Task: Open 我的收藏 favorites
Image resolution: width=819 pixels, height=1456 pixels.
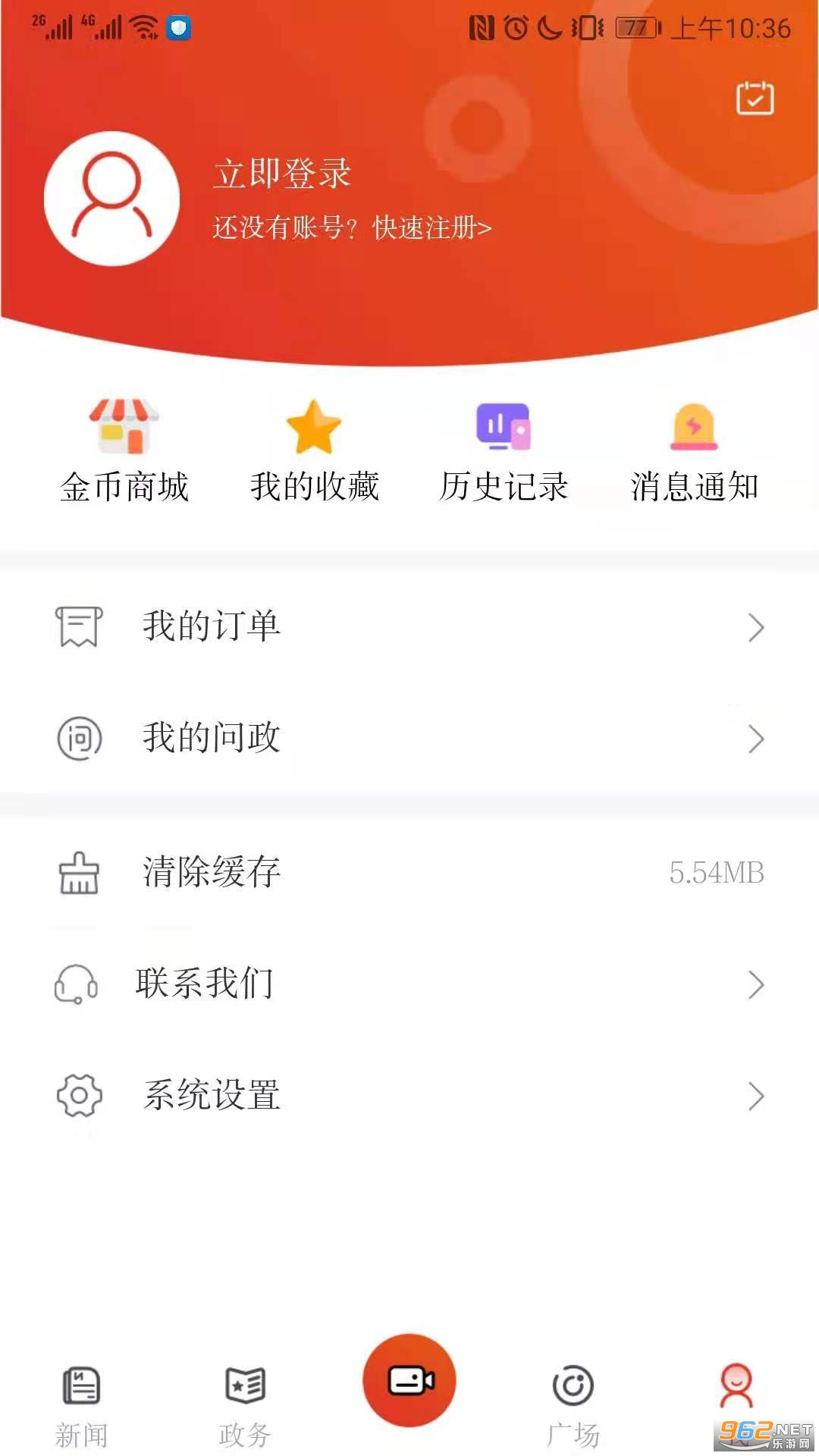Action: coord(314,453)
